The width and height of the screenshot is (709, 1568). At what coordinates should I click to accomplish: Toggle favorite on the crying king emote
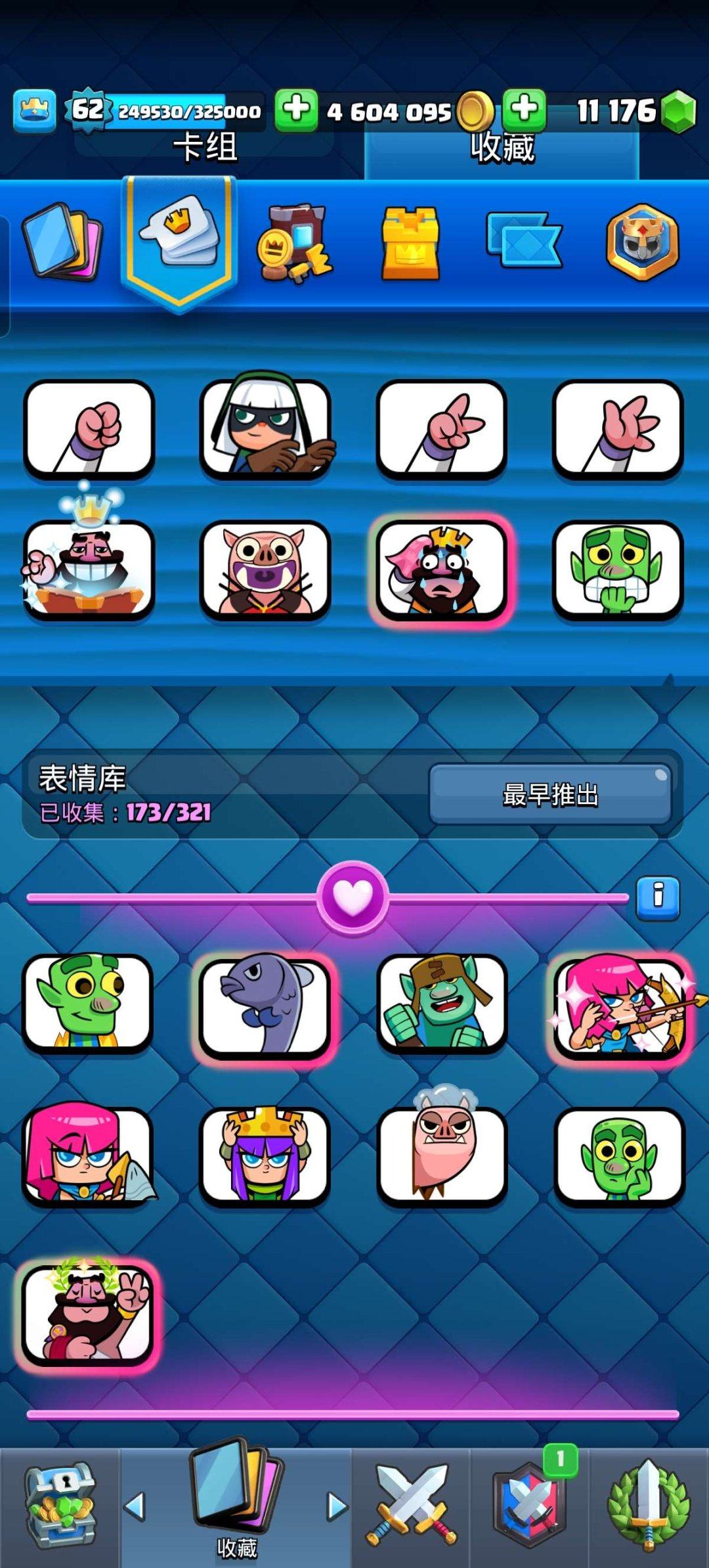(441, 571)
